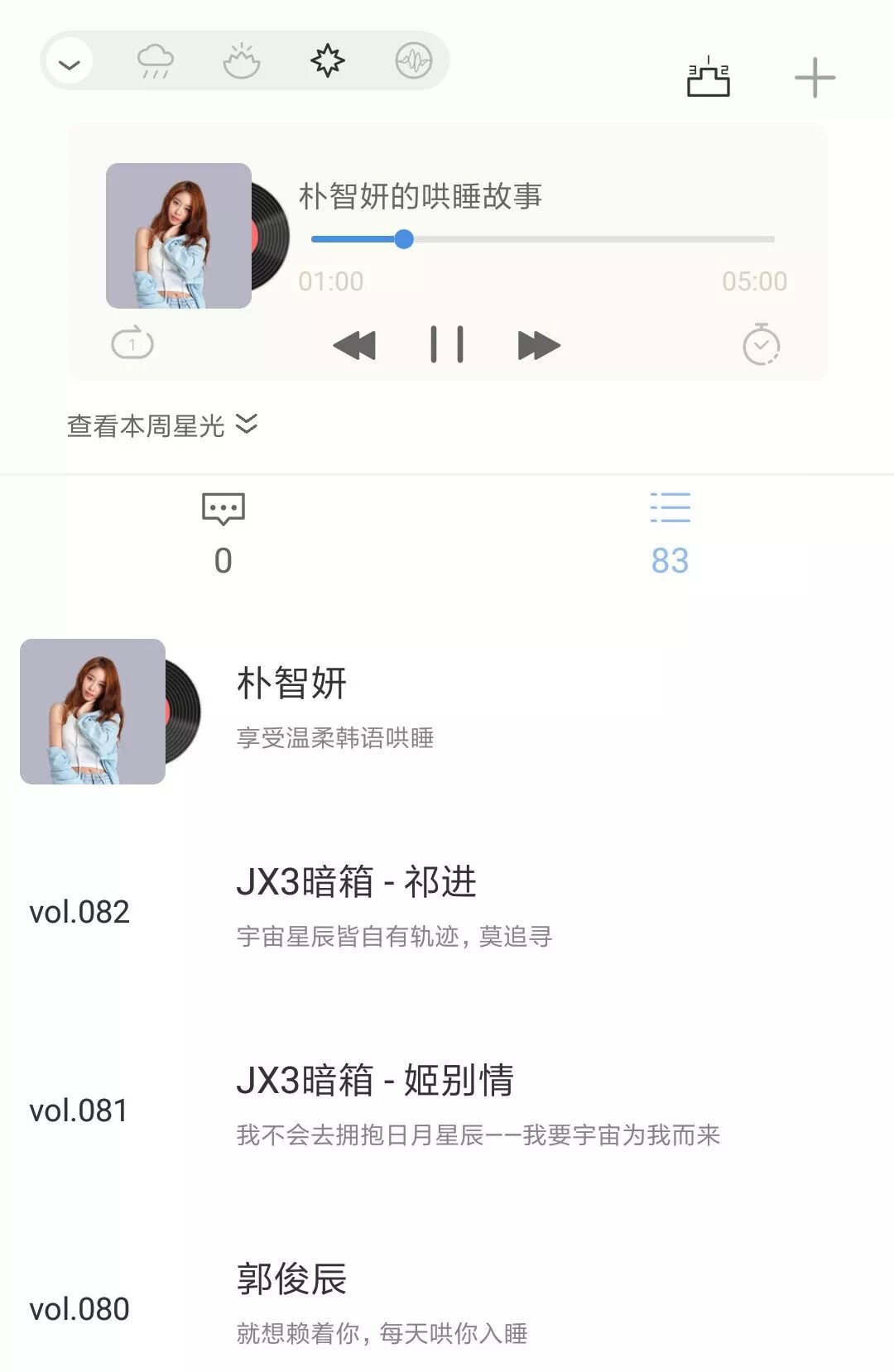This screenshot has width=894, height=1372.
Task: Switch to the playlist tab showing 83
Action: coord(670,535)
